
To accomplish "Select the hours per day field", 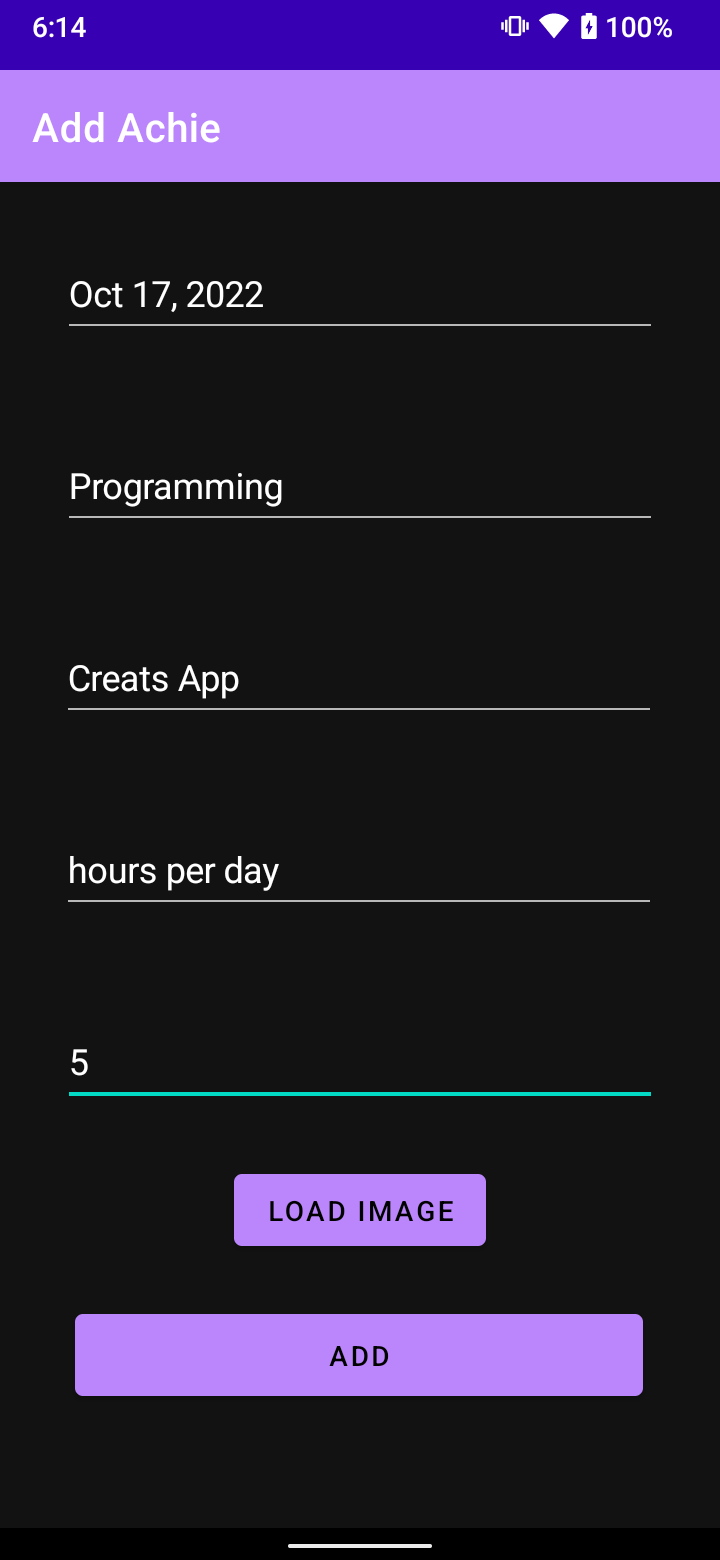I will tap(359, 871).
